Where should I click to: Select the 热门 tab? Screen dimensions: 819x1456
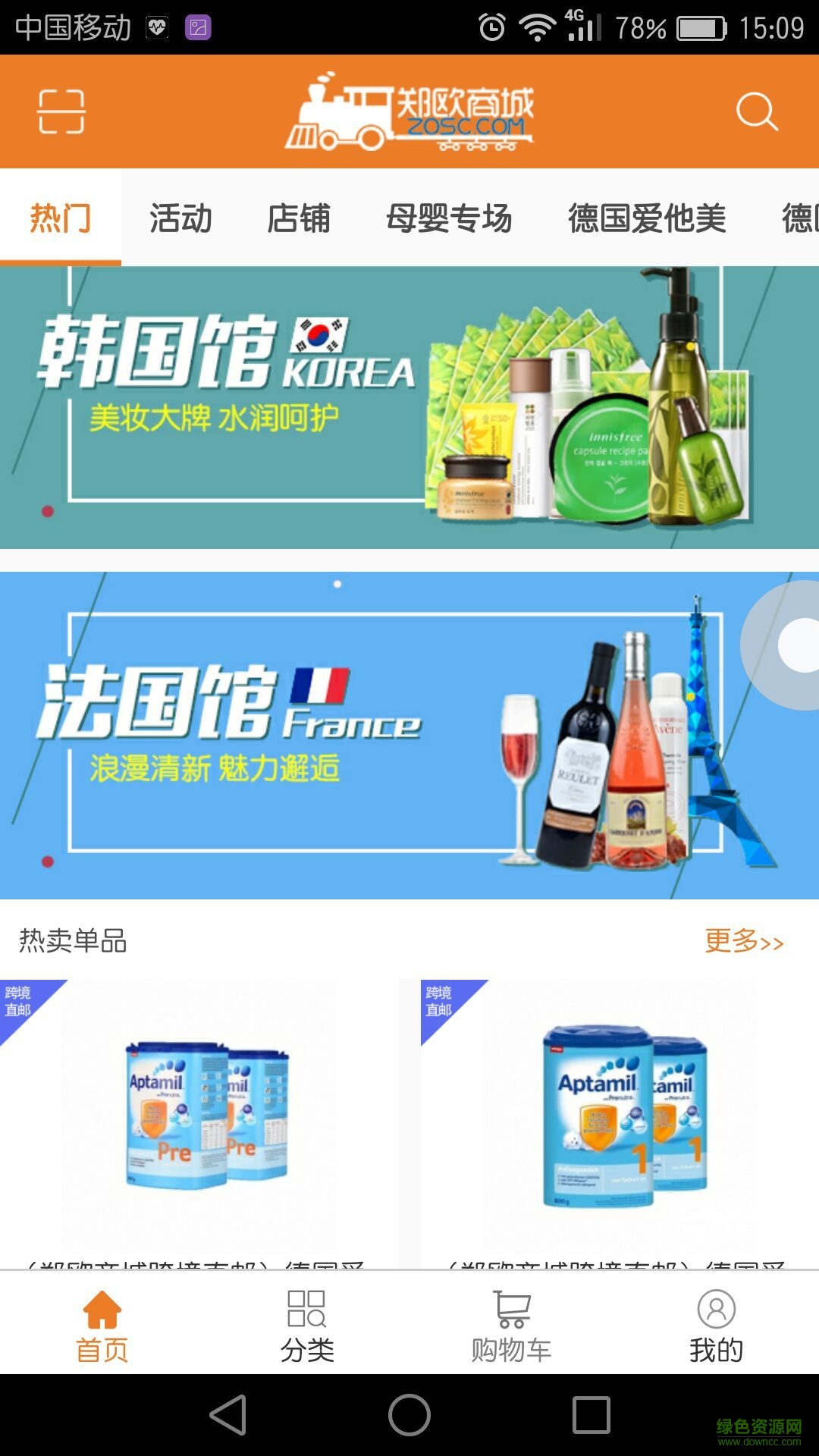[61, 218]
